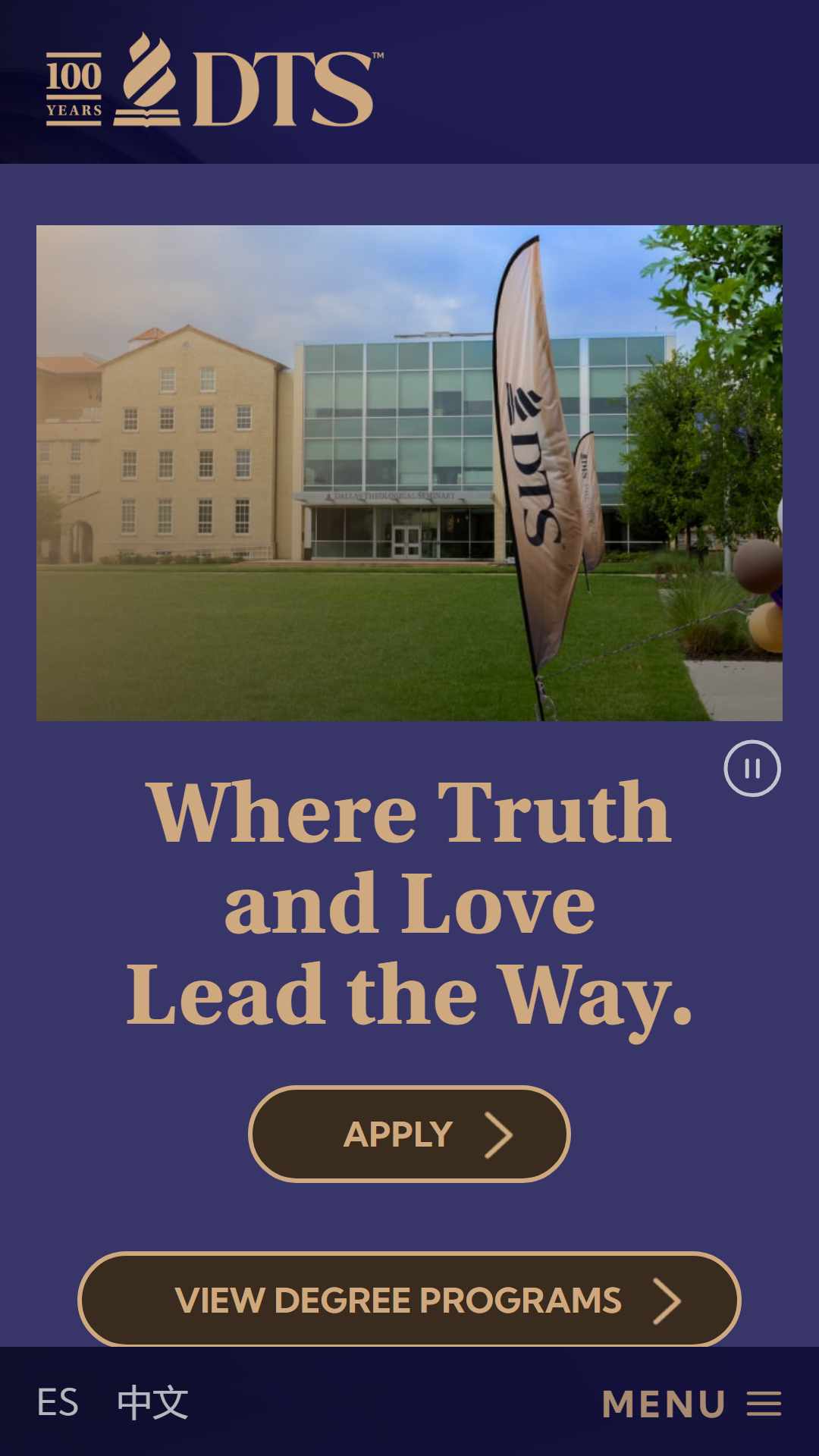The width and height of the screenshot is (819, 1456).
Task: Tap the Apply button
Action: click(x=409, y=1134)
